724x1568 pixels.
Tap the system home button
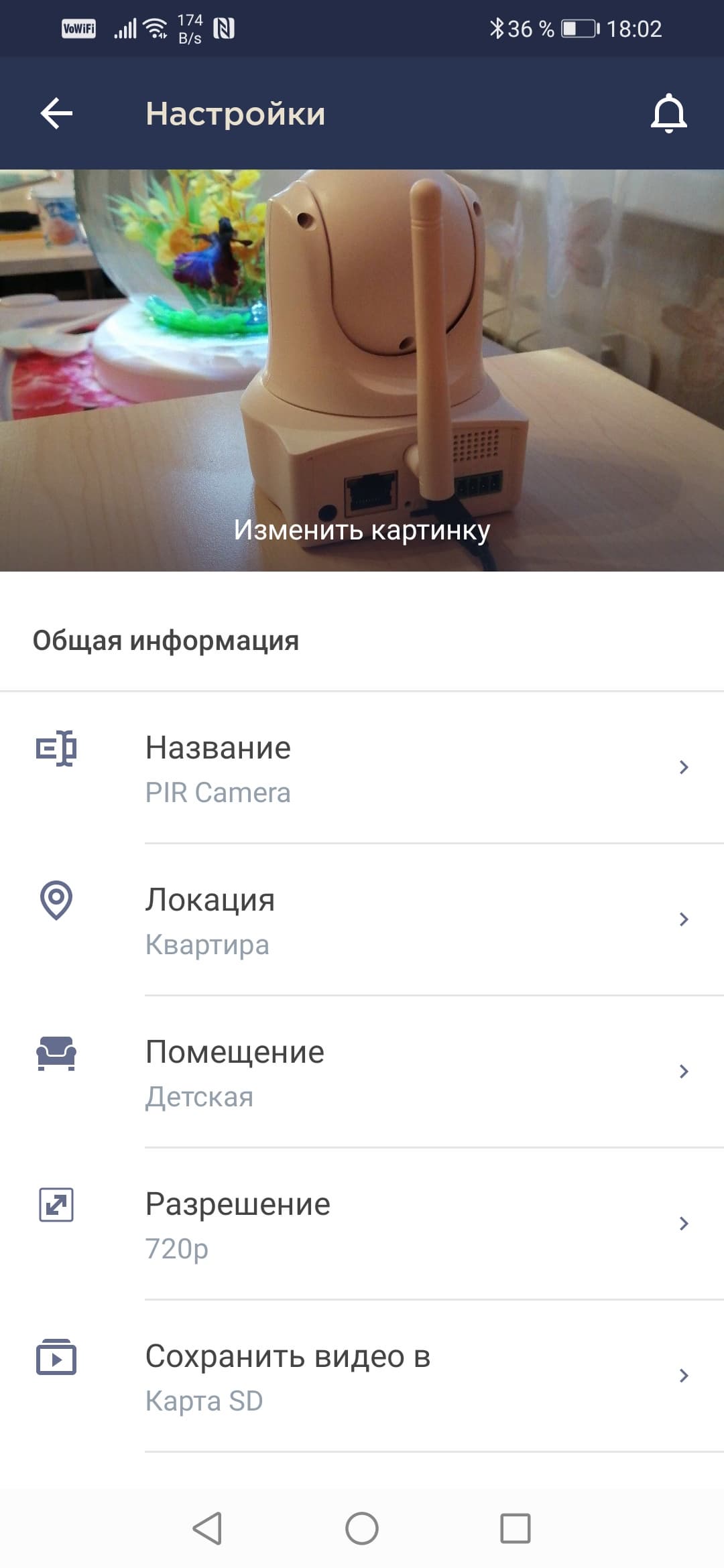coord(362,1528)
